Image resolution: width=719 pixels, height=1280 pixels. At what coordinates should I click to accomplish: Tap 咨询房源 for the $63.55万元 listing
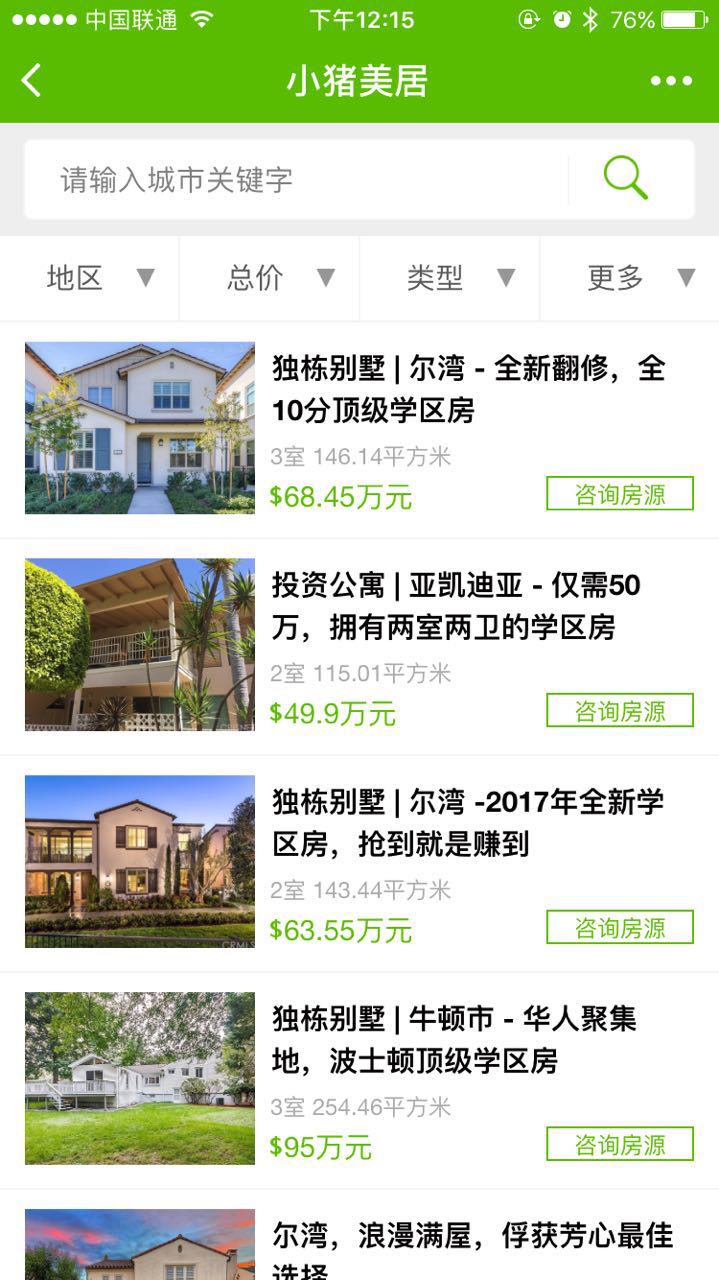click(620, 928)
